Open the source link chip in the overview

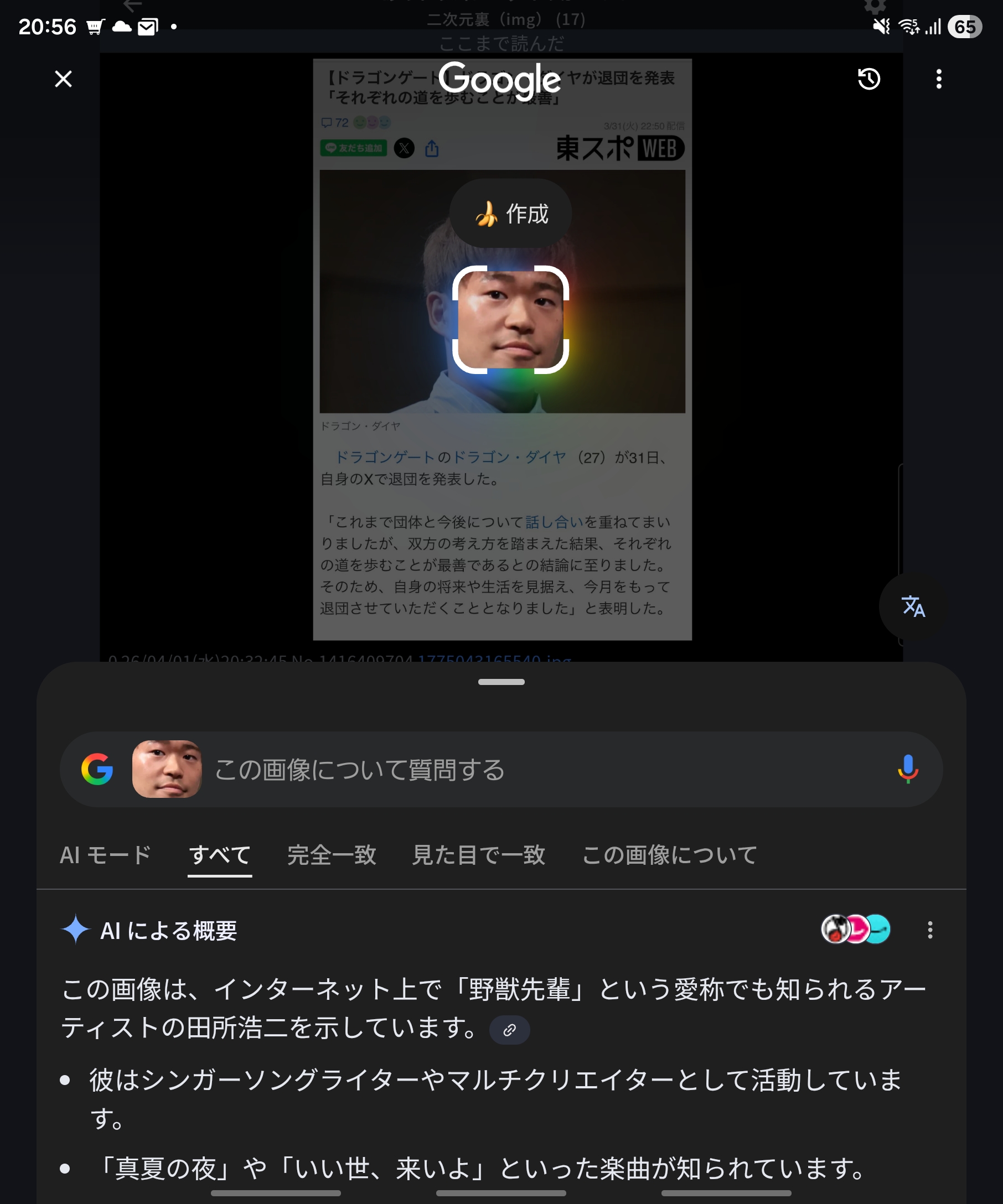pyautogui.click(x=509, y=1030)
